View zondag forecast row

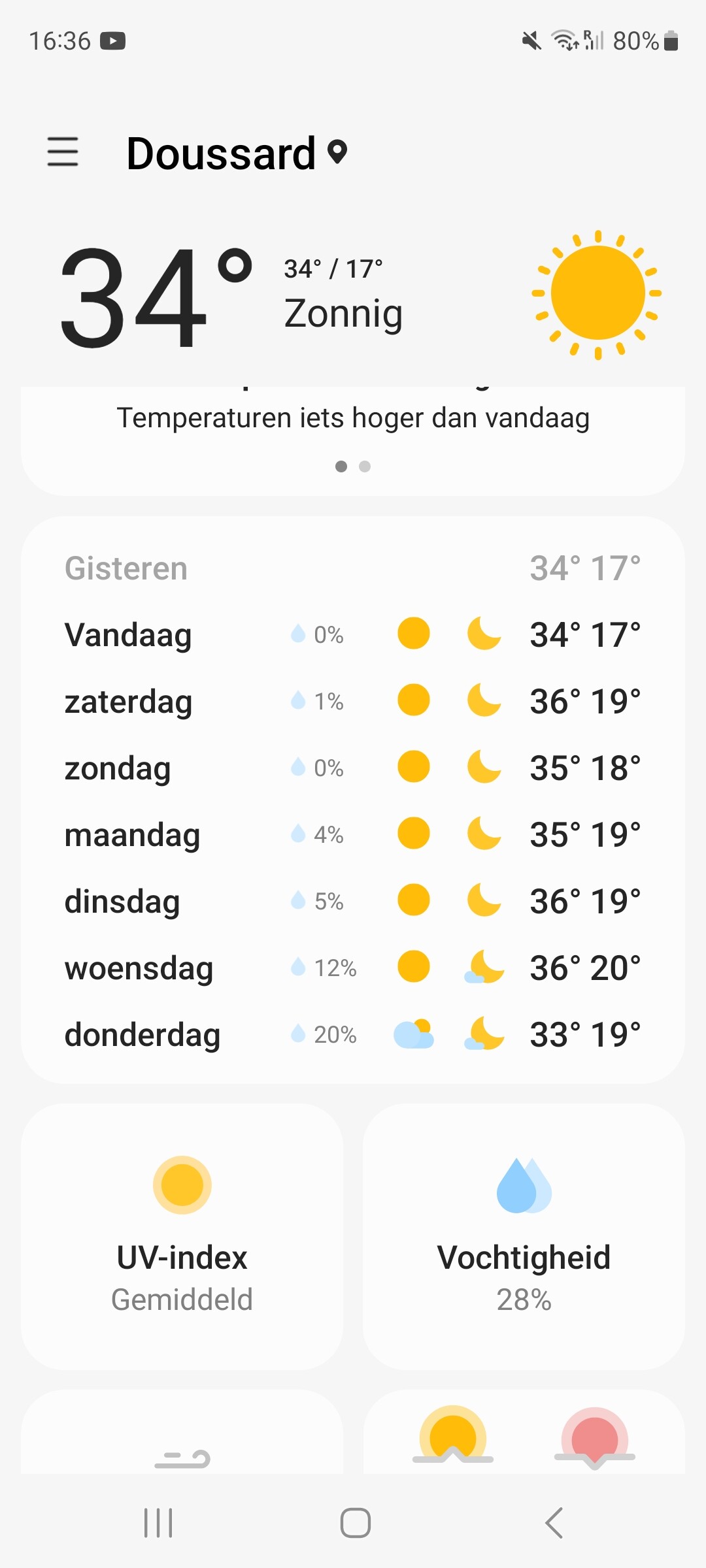[353, 768]
